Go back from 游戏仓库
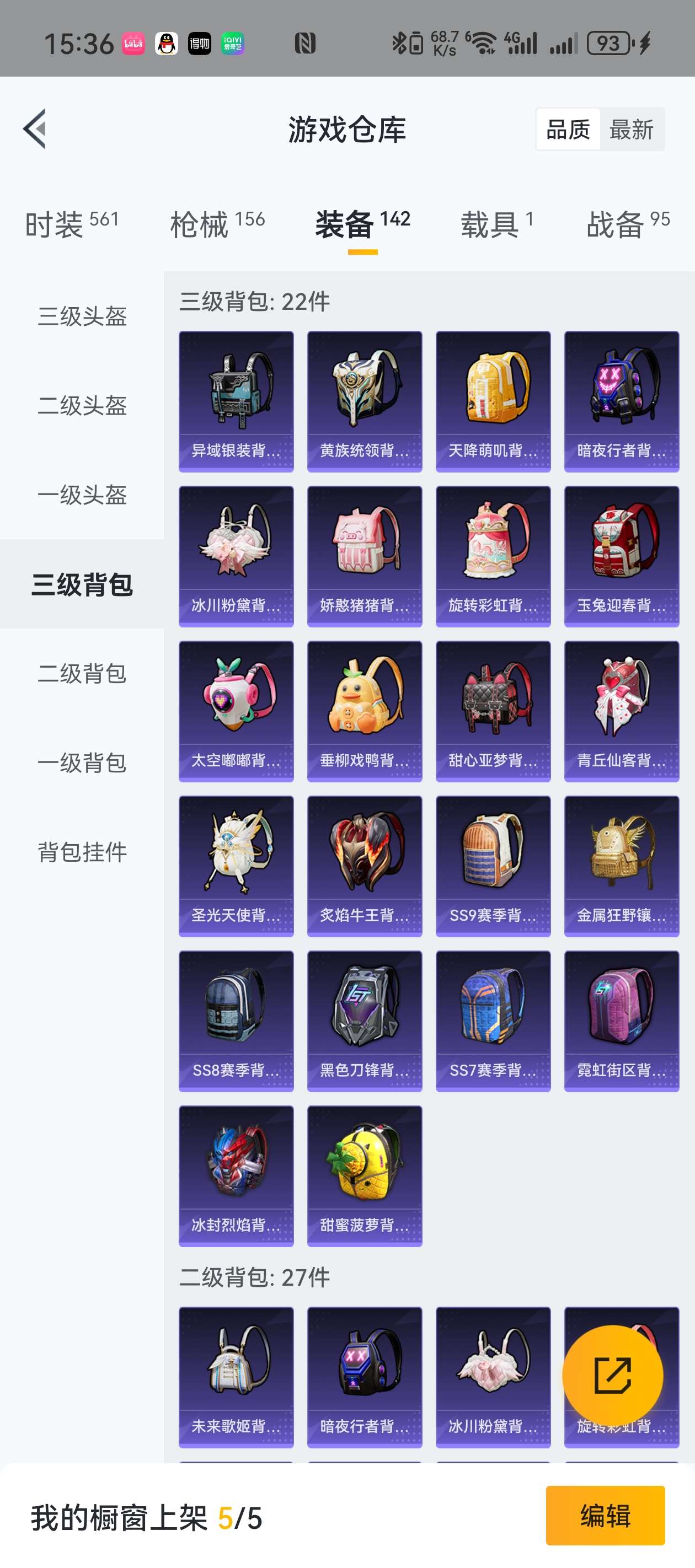This screenshot has width=695, height=1568. pyautogui.click(x=35, y=128)
